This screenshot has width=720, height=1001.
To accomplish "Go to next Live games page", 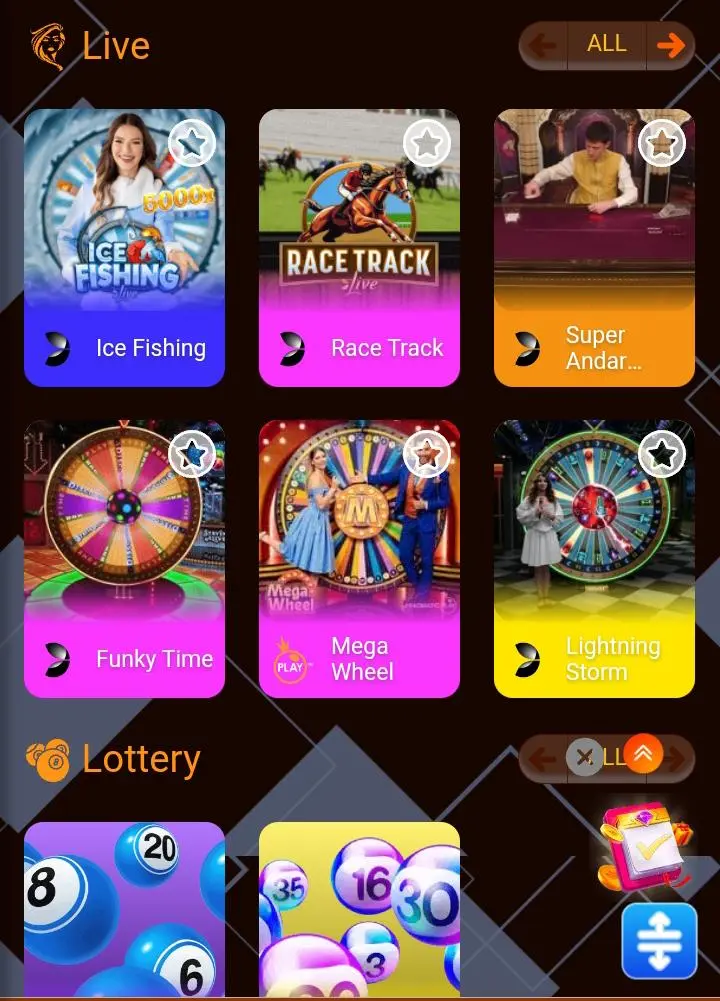I will (670, 45).
